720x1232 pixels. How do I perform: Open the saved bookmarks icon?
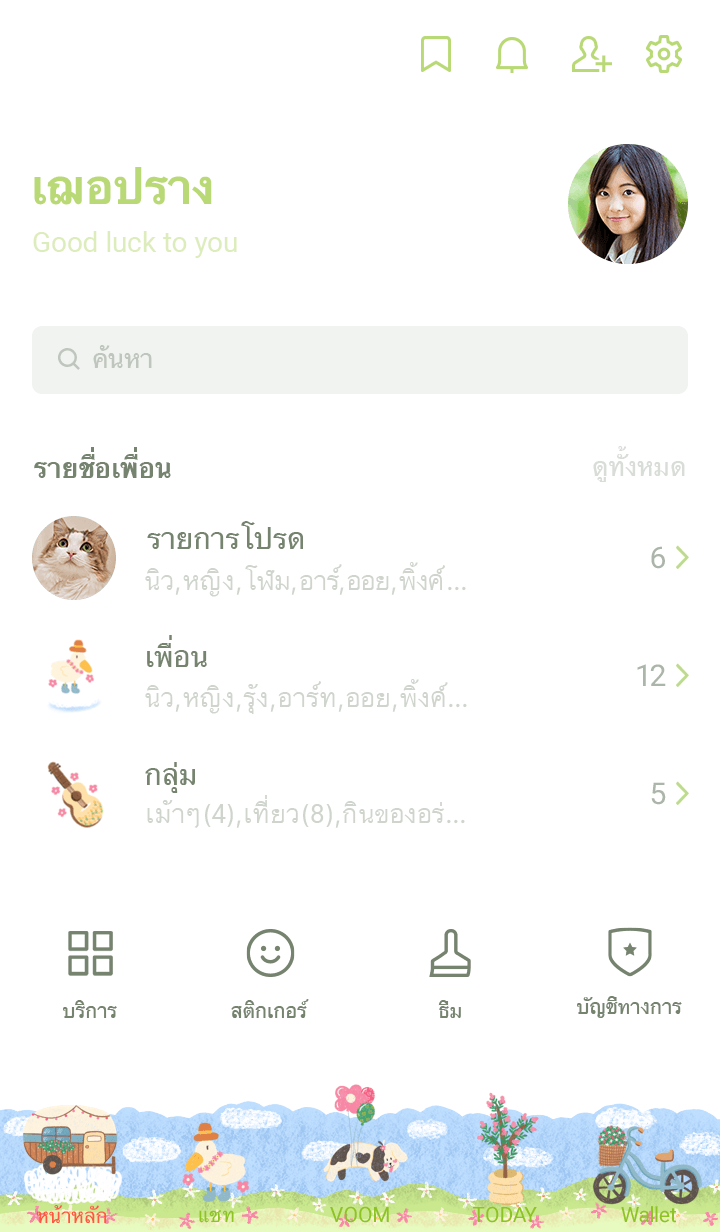point(436,55)
